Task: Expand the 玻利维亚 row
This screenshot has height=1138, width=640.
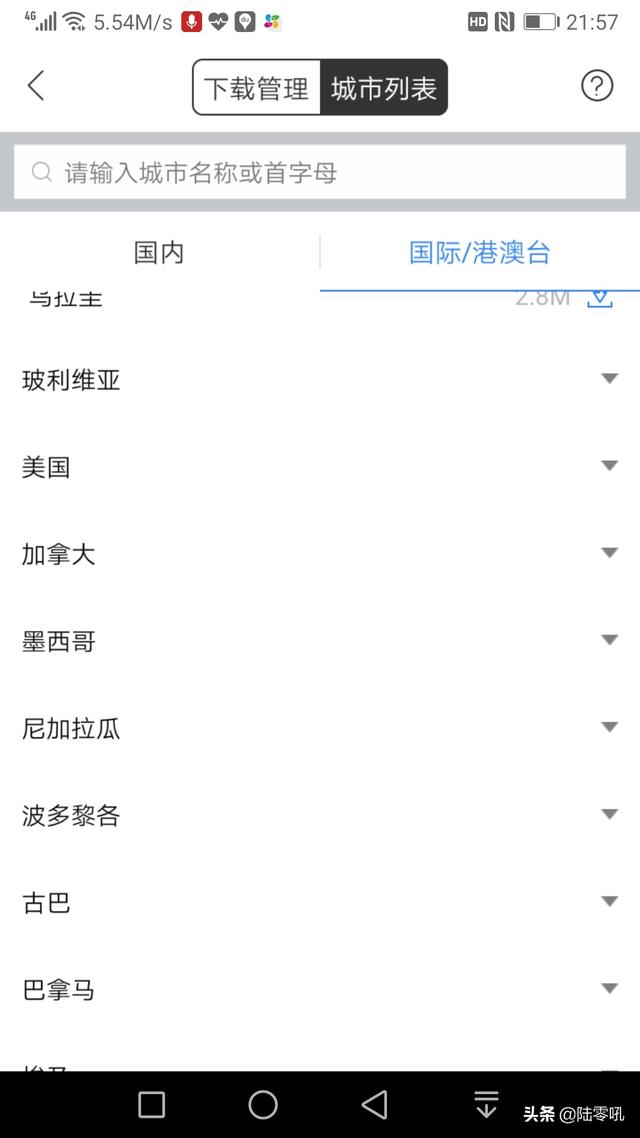Action: point(609,379)
